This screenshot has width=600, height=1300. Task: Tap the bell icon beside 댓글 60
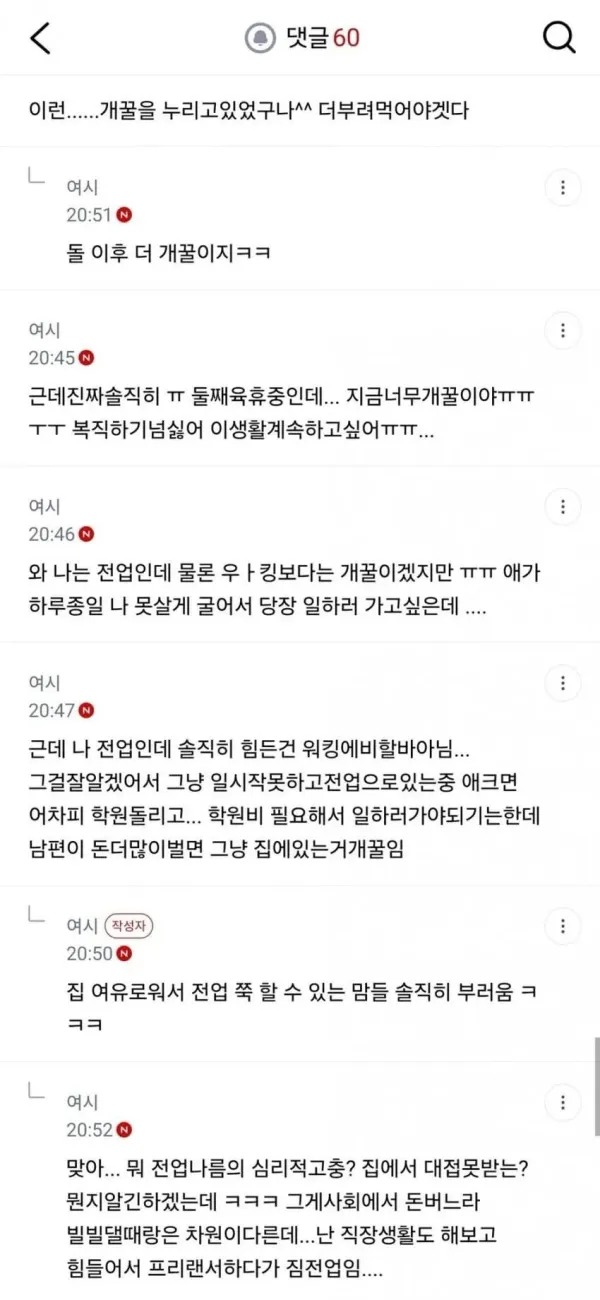click(x=261, y=38)
